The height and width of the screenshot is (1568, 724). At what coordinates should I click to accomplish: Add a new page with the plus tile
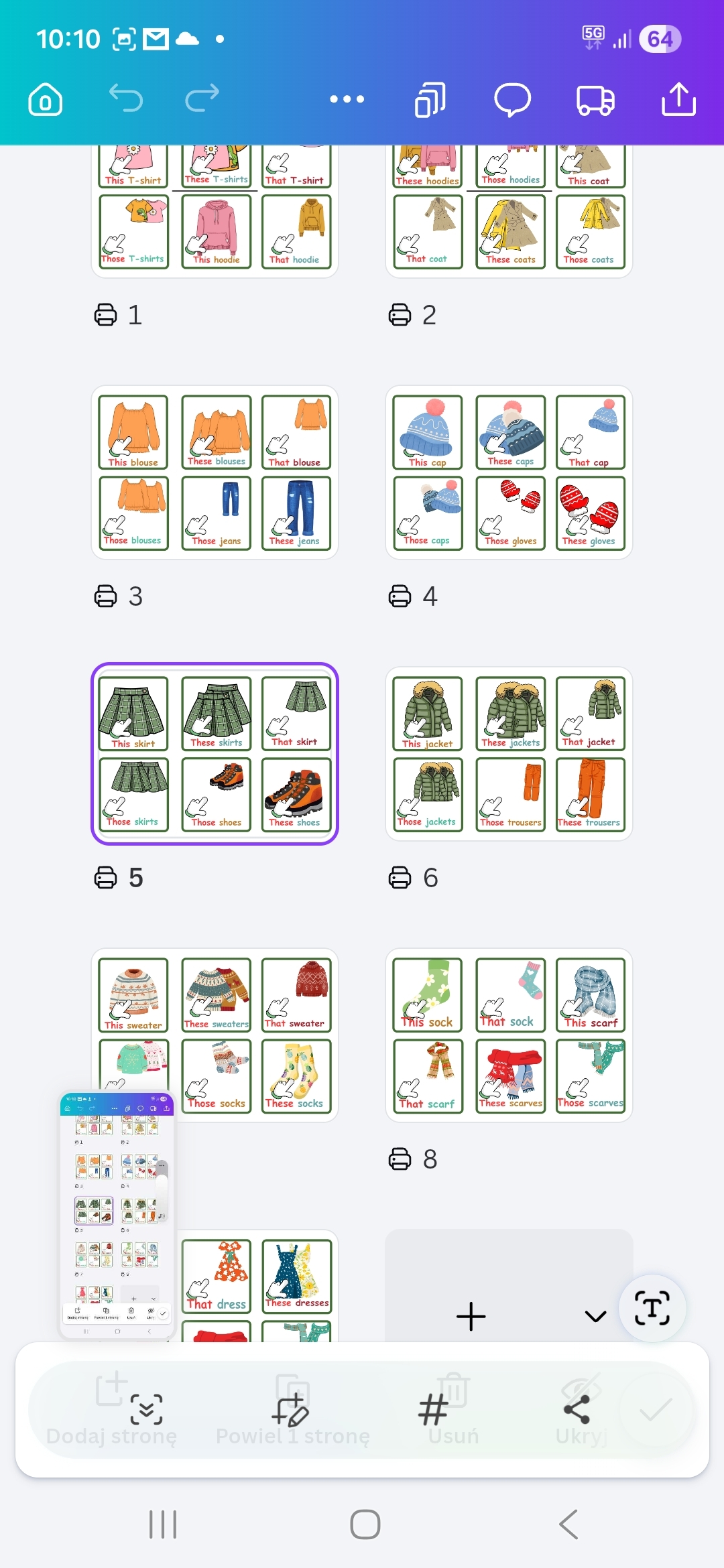point(471,1316)
